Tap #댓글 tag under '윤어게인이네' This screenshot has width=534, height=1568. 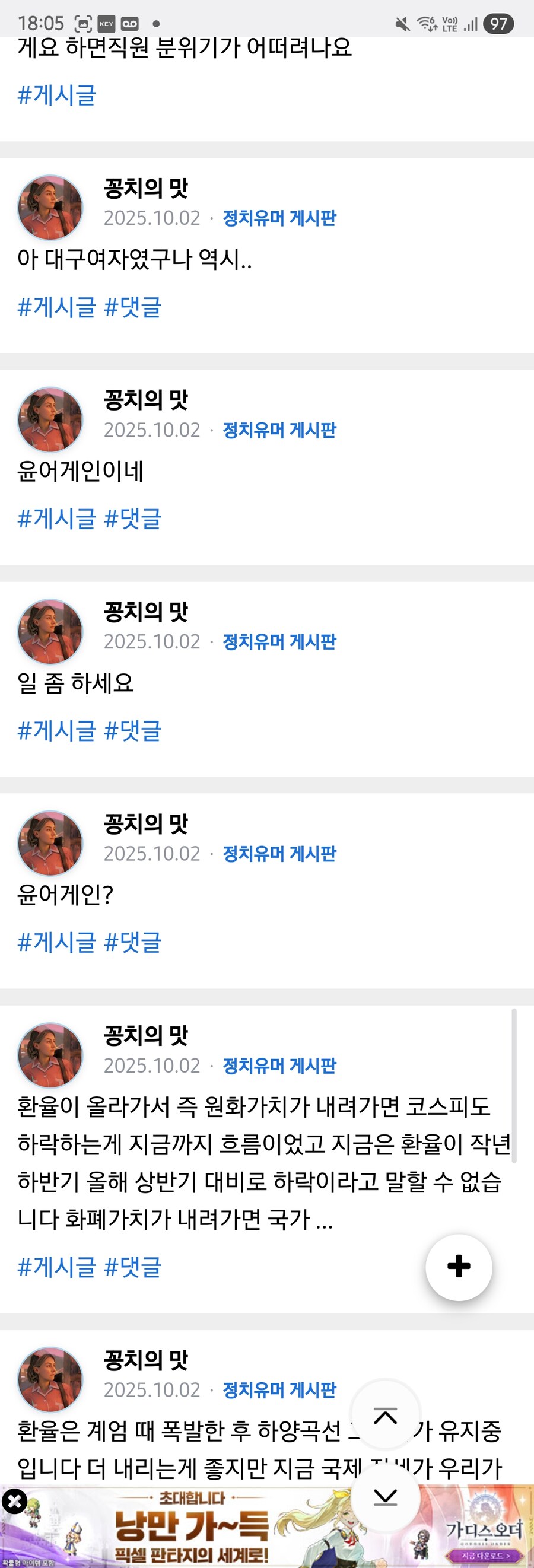click(x=133, y=519)
